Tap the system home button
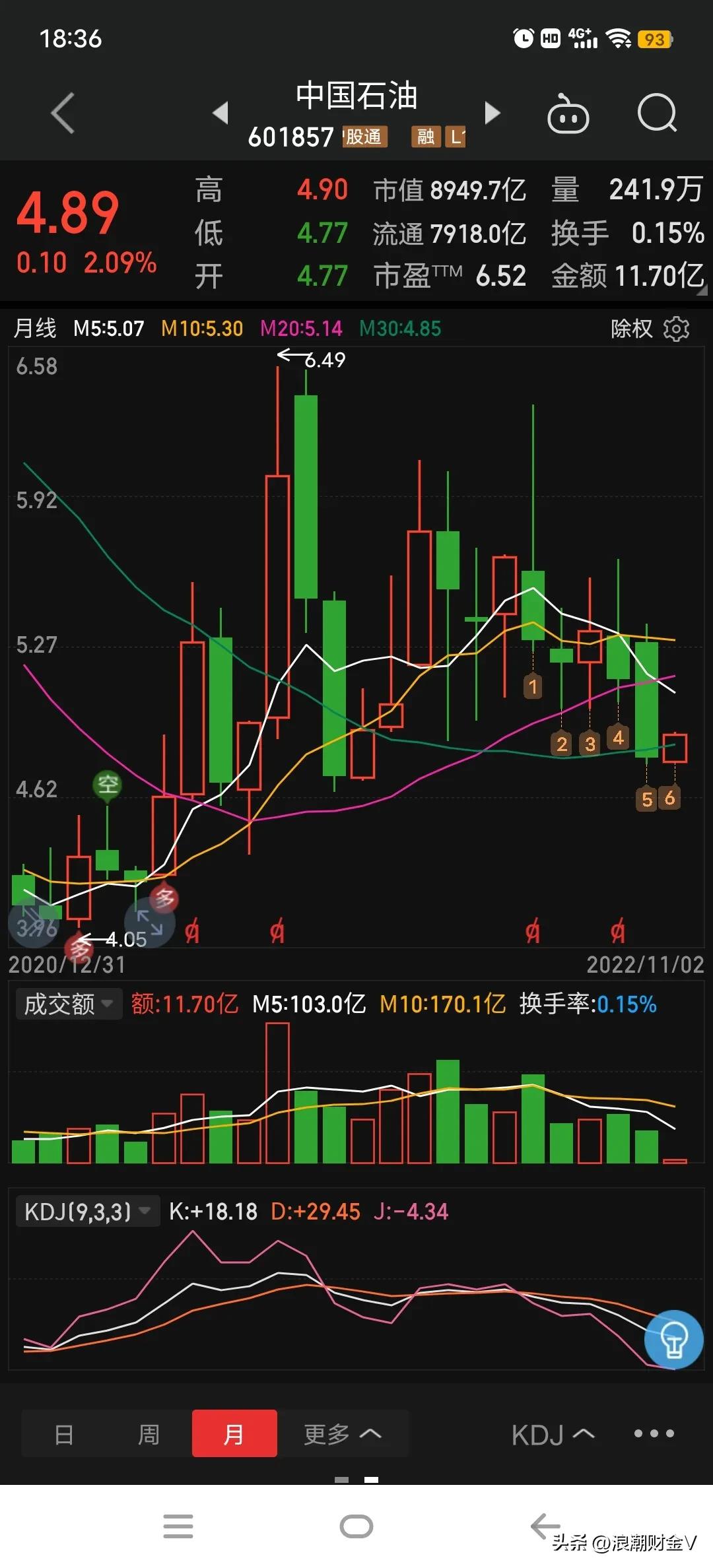This screenshot has width=713, height=1568. click(x=356, y=1526)
